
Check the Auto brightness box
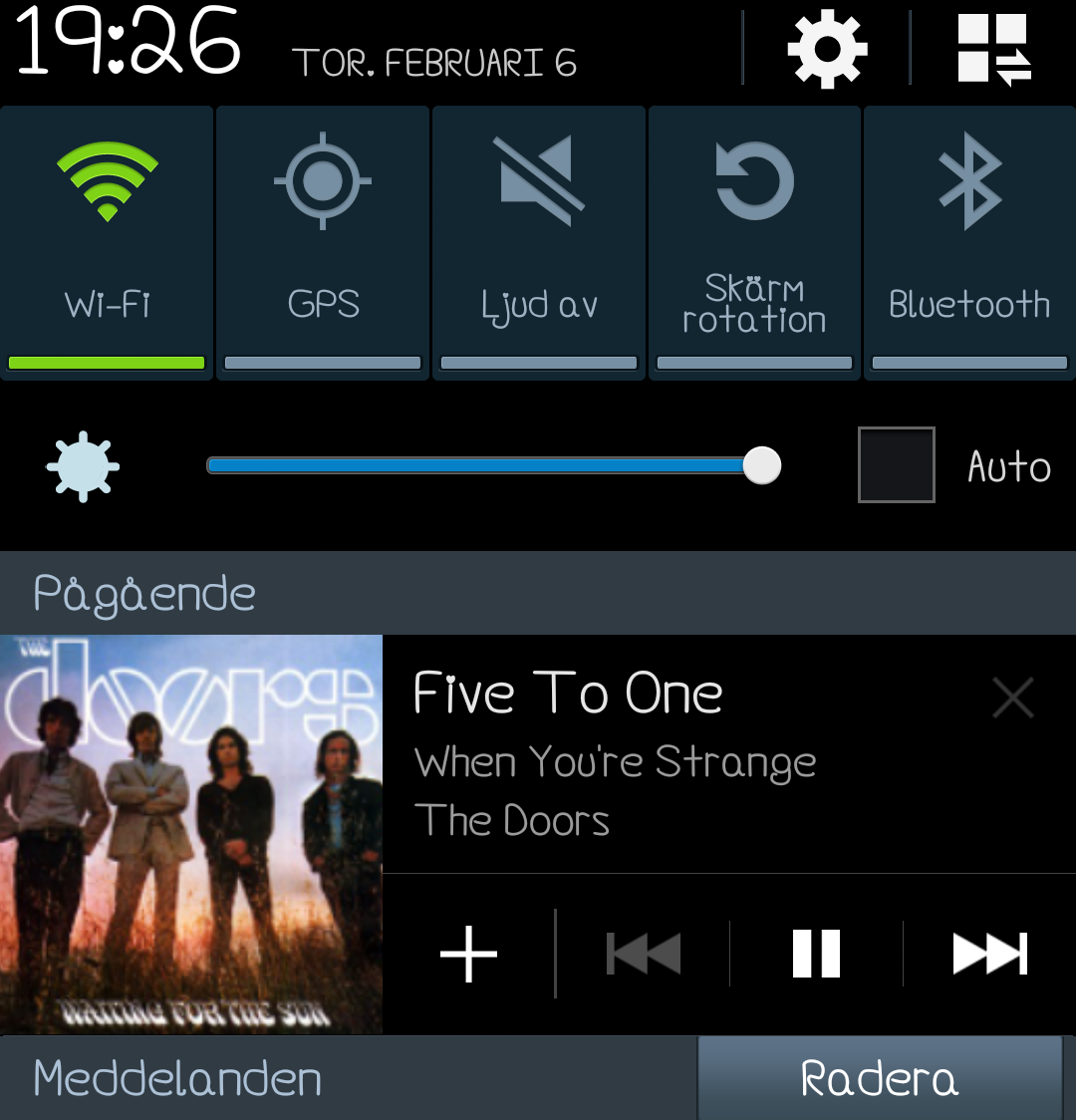tap(896, 464)
